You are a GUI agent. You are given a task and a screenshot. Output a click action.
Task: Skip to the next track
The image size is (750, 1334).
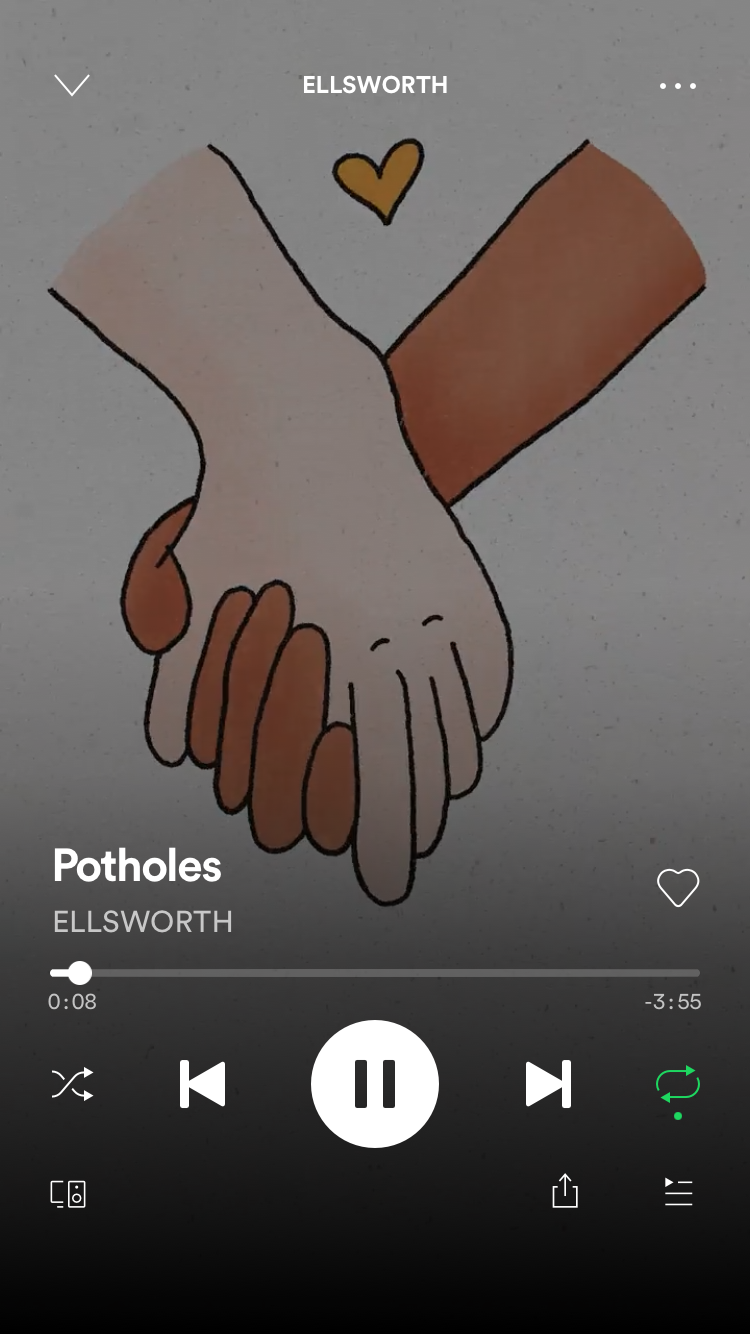pyautogui.click(x=548, y=1084)
